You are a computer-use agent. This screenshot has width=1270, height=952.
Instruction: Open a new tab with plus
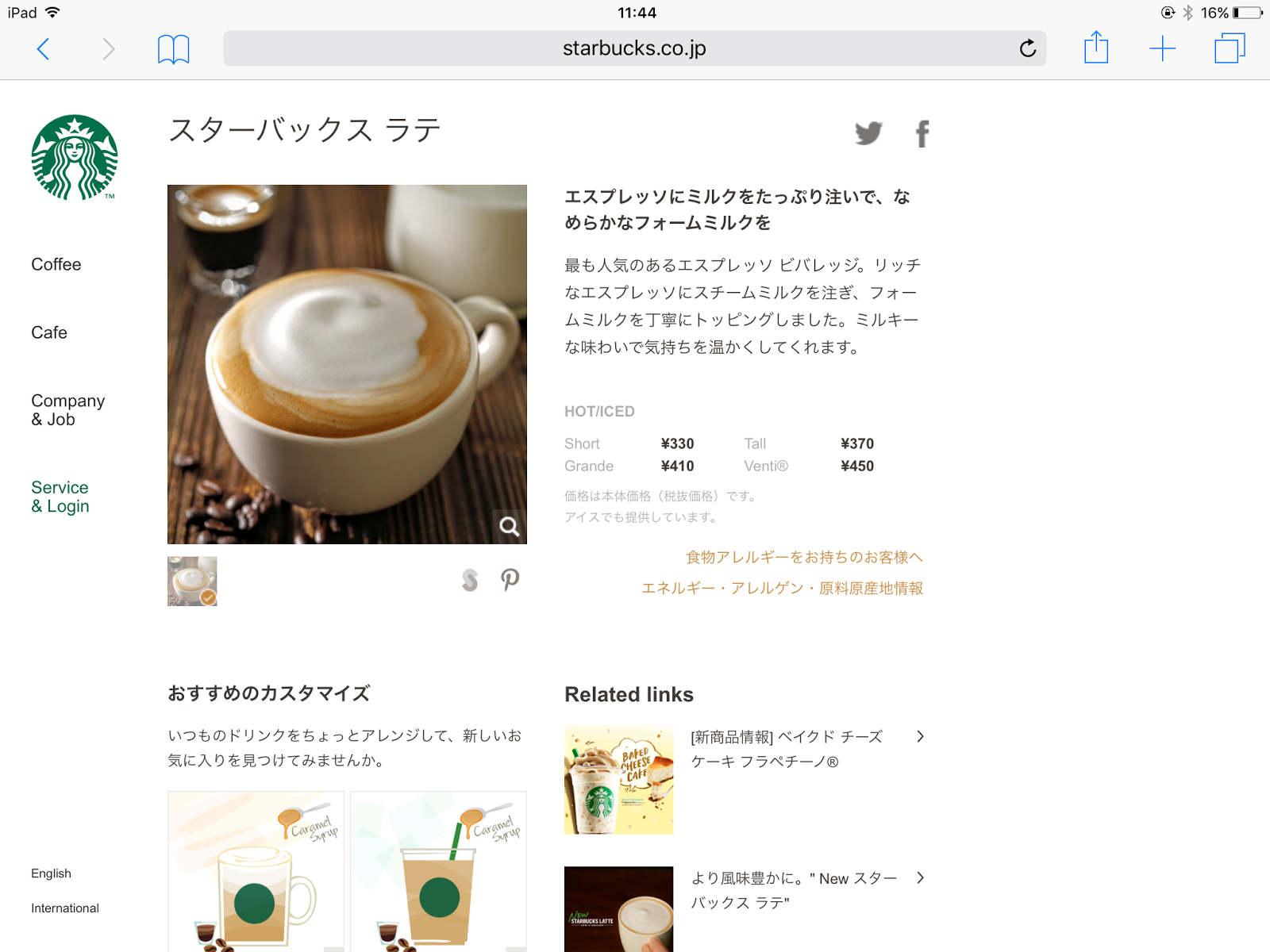[x=1162, y=49]
